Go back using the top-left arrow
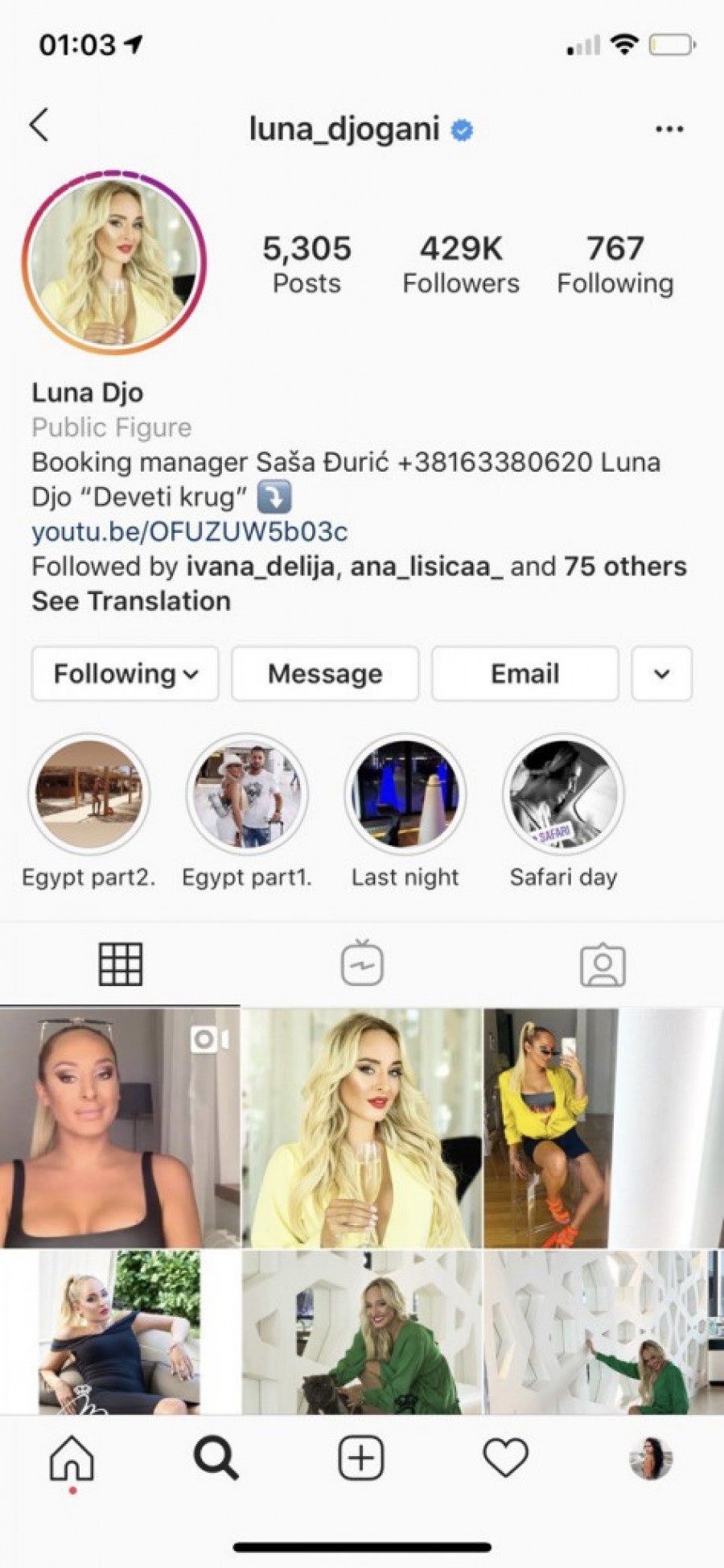This screenshot has height=1568, width=724. (39, 126)
